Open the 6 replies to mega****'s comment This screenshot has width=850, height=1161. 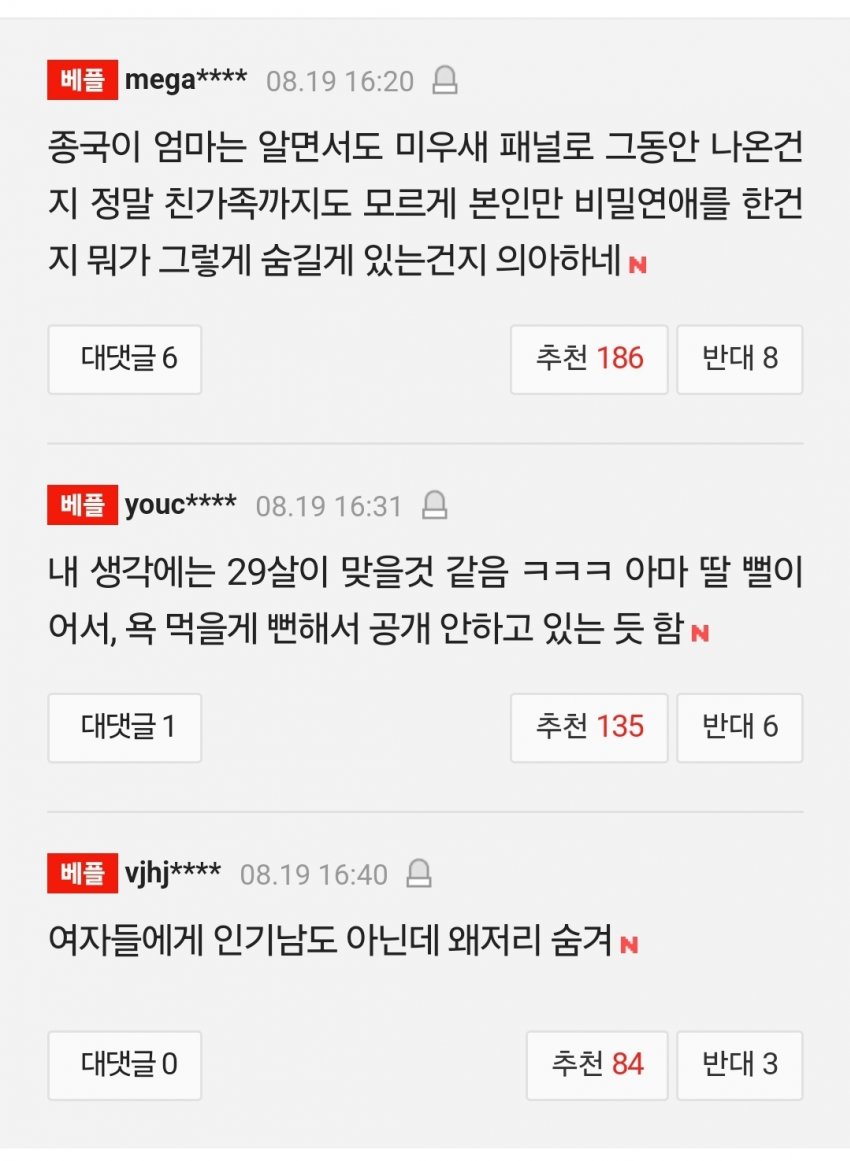point(125,359)
